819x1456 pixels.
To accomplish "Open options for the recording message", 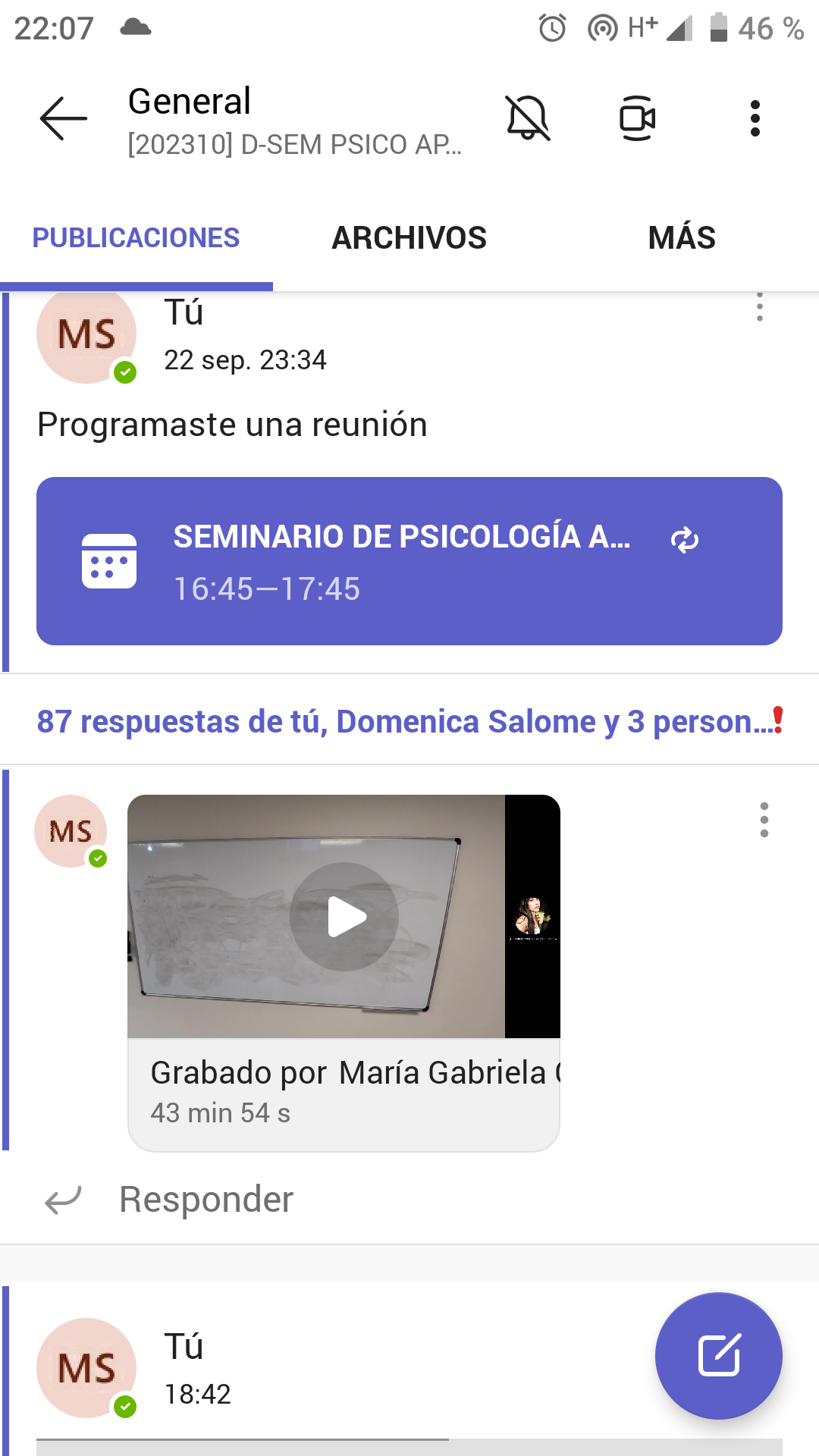I will coord(764,821).
